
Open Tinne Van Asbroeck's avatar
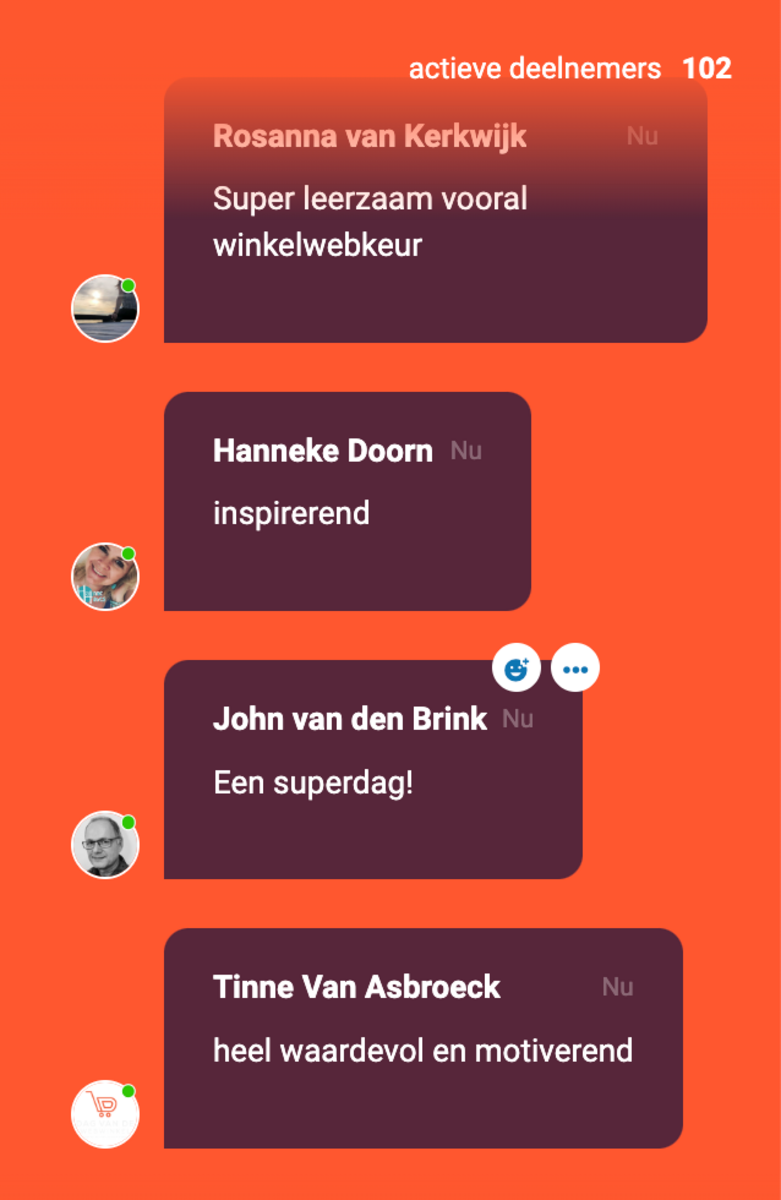tap(105, 1113)
